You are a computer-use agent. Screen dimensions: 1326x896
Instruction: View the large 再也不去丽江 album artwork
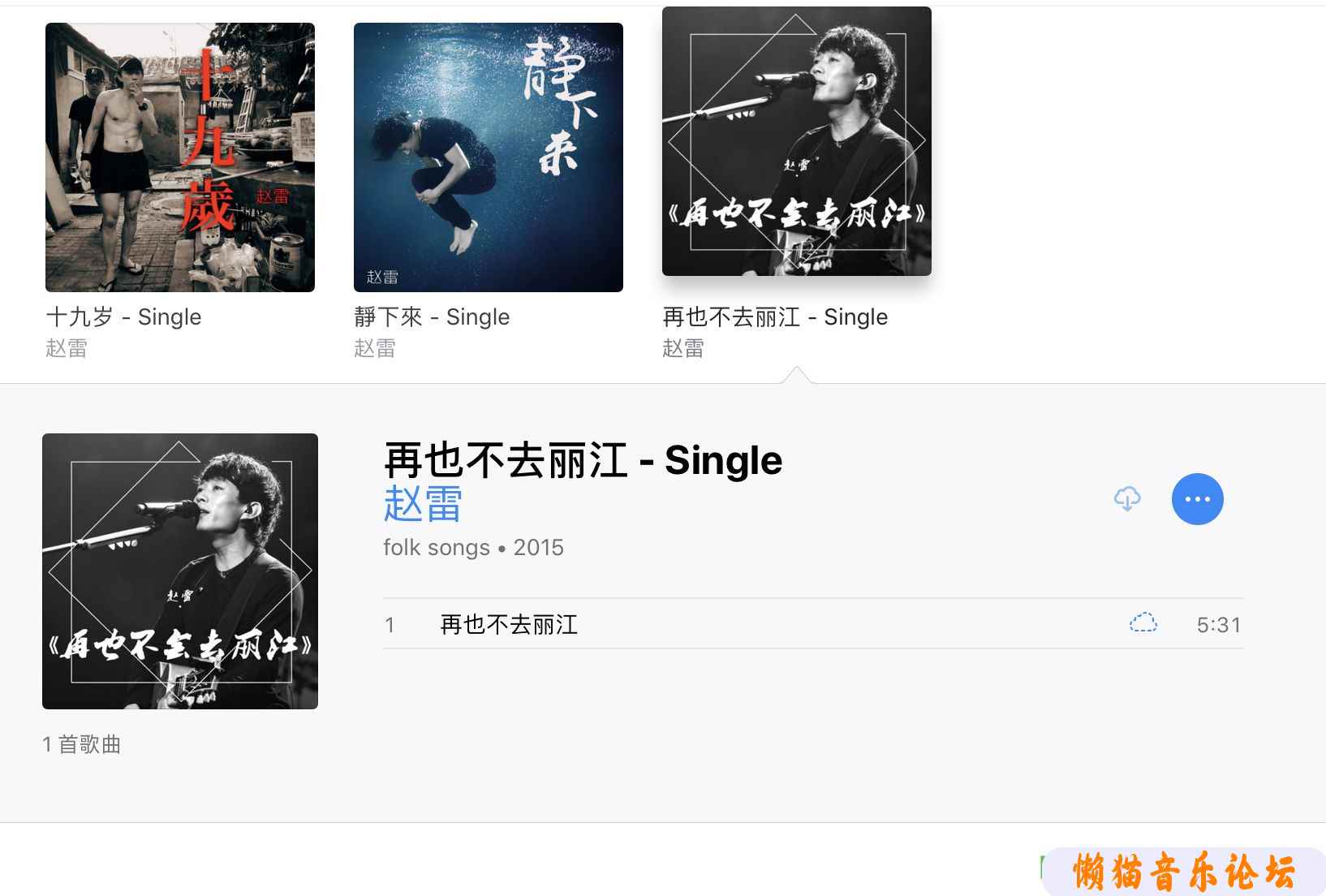(180, 571)
